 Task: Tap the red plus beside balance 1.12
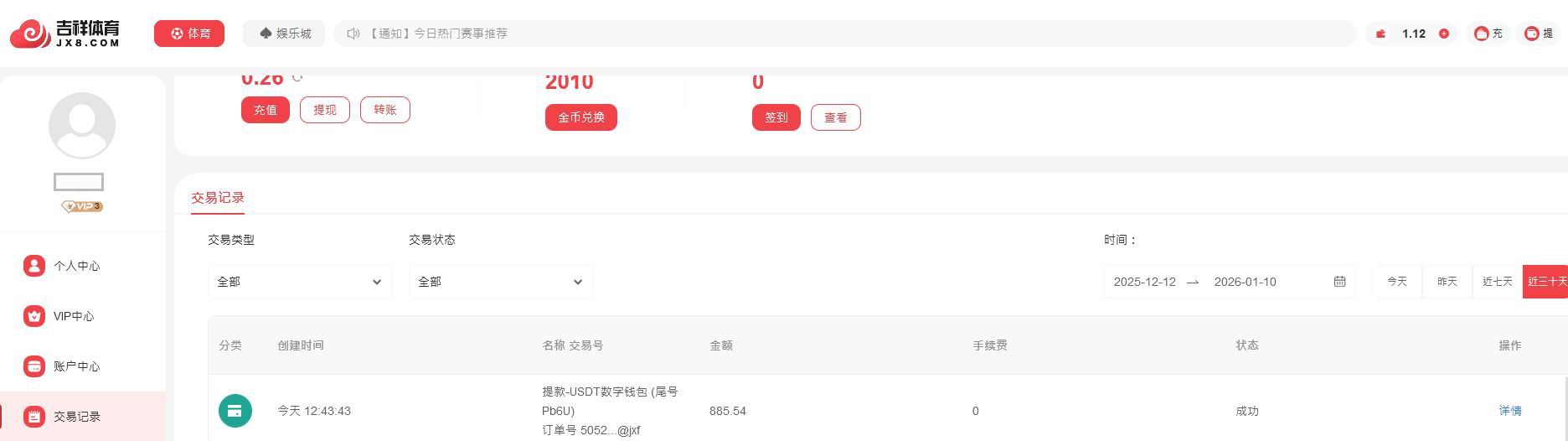(x=1444, y=34)
